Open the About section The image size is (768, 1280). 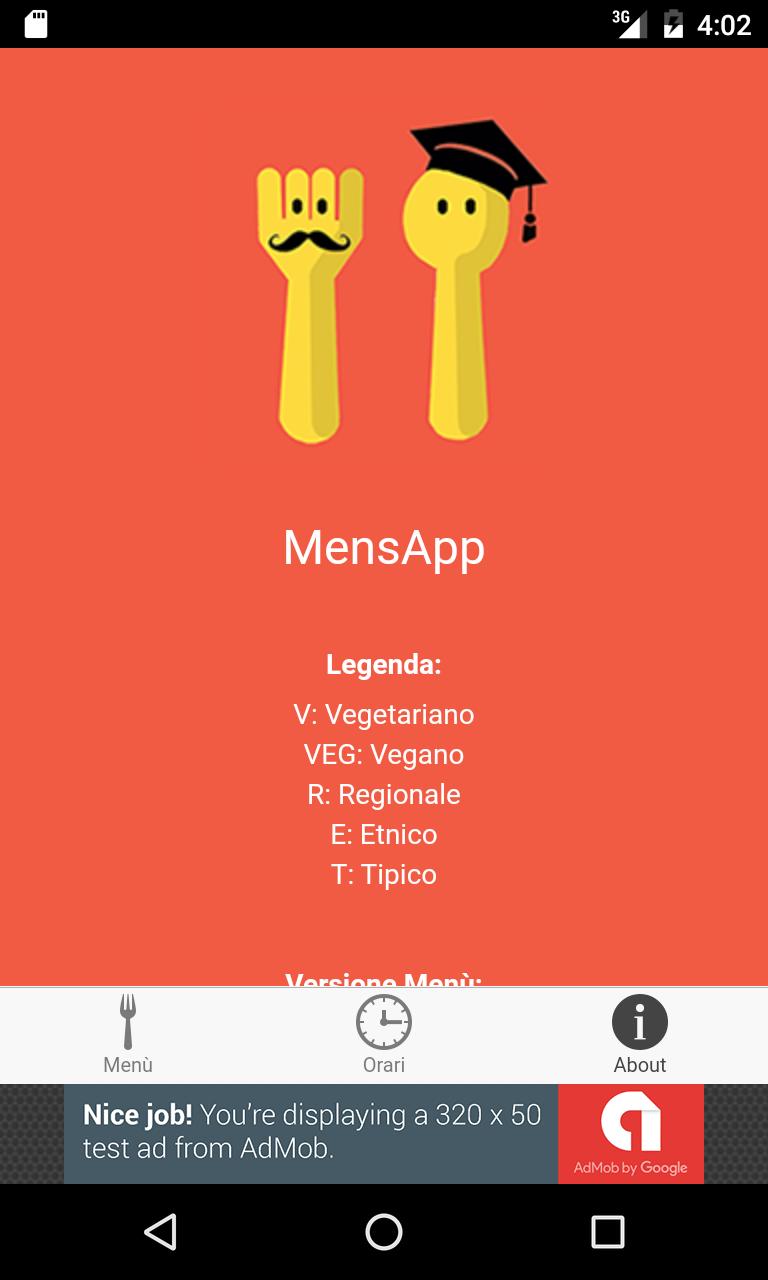[639, 1035]
